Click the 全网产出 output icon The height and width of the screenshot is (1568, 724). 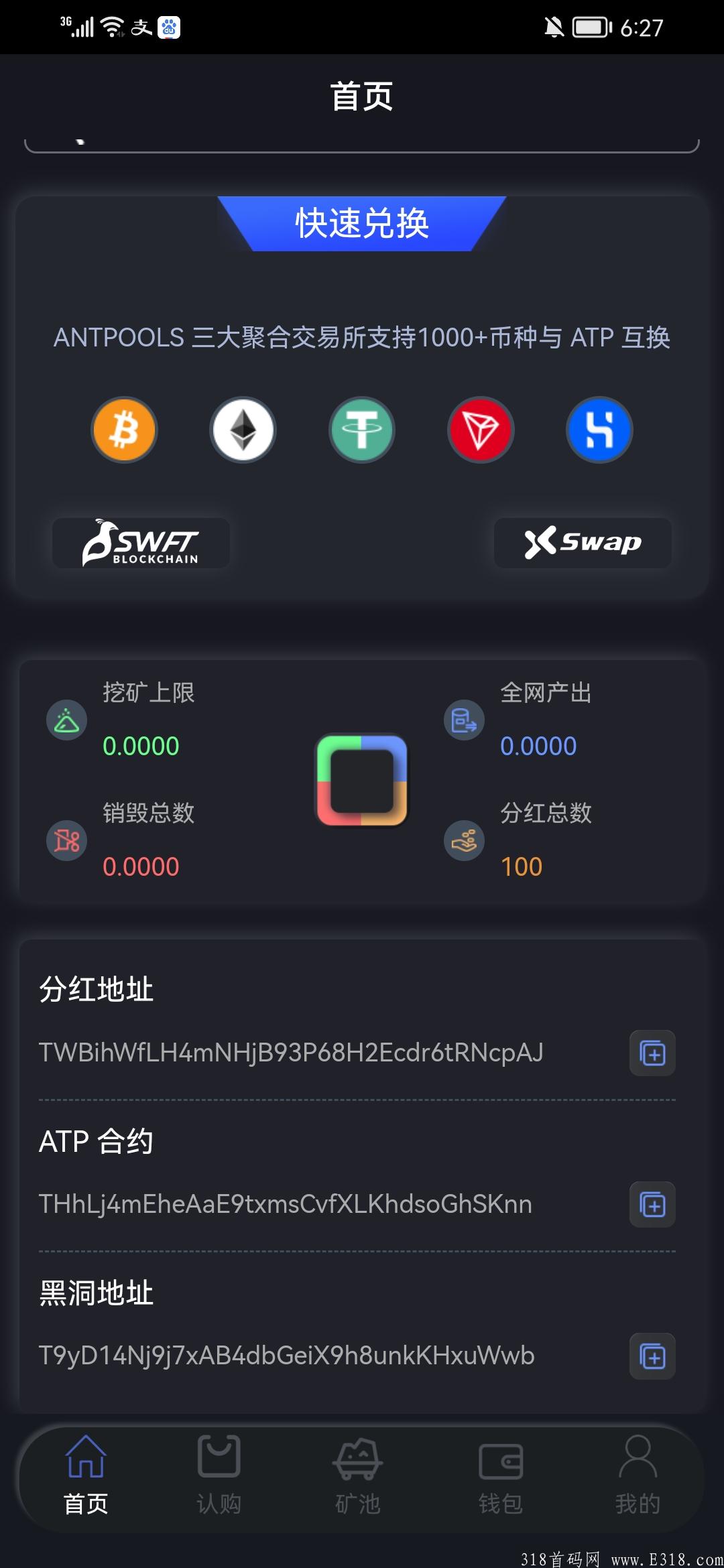[x=464, y=720]
